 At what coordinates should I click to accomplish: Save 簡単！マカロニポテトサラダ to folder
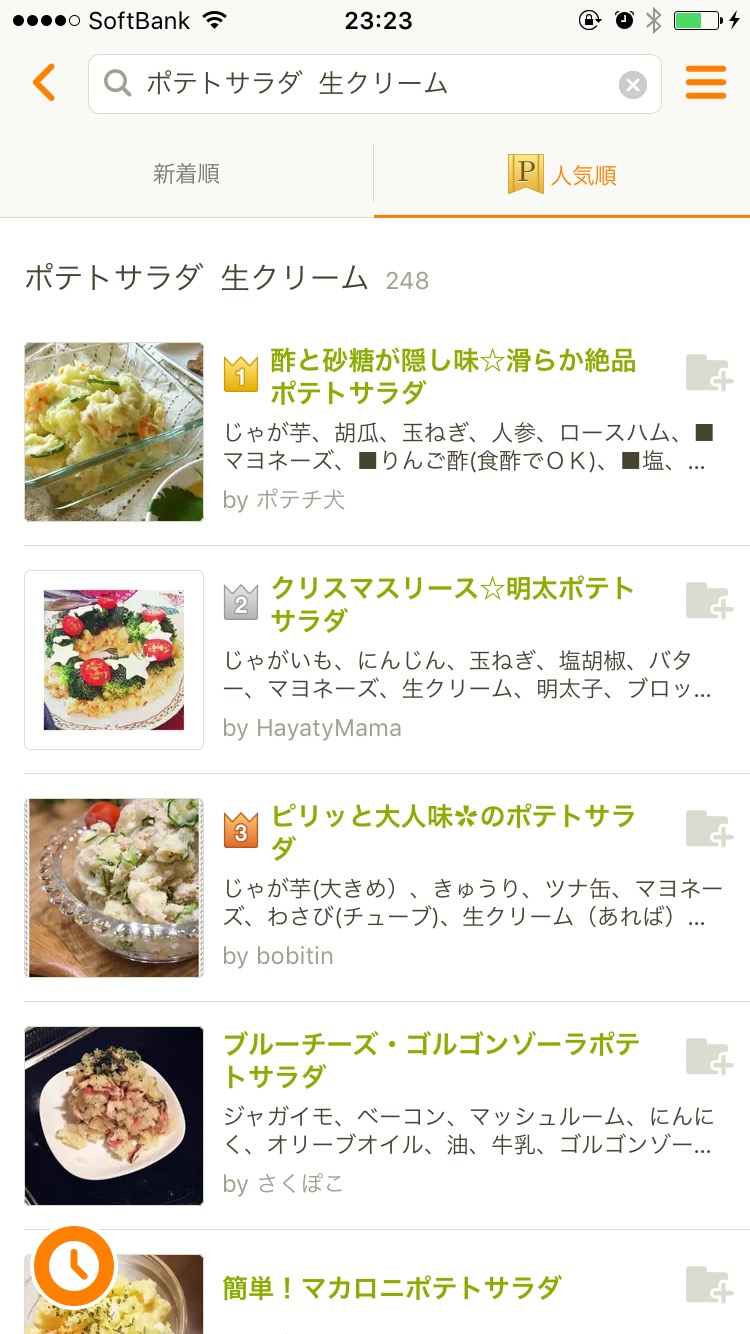pos(709,1285)
